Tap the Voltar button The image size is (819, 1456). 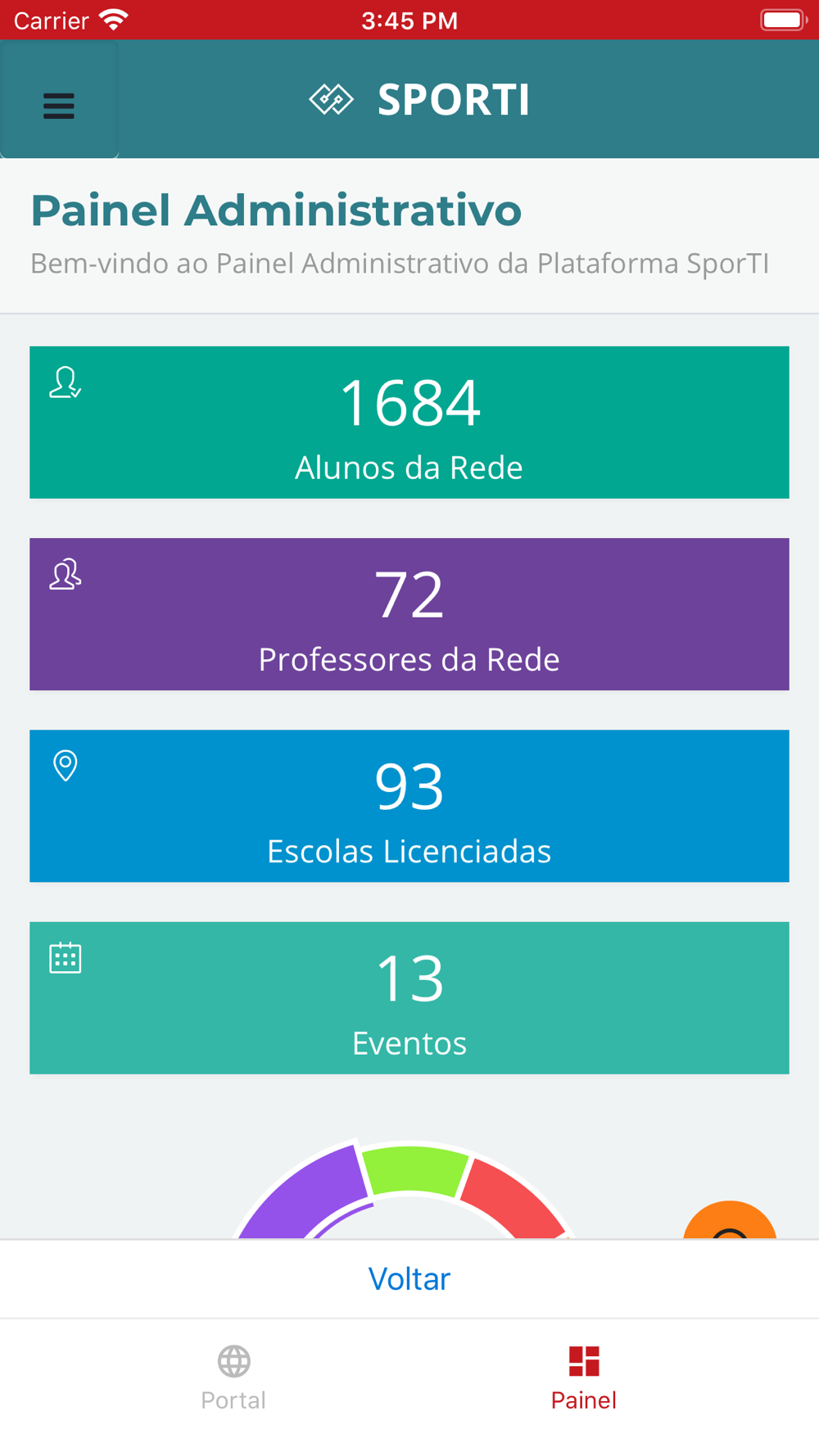point(409,1278)
